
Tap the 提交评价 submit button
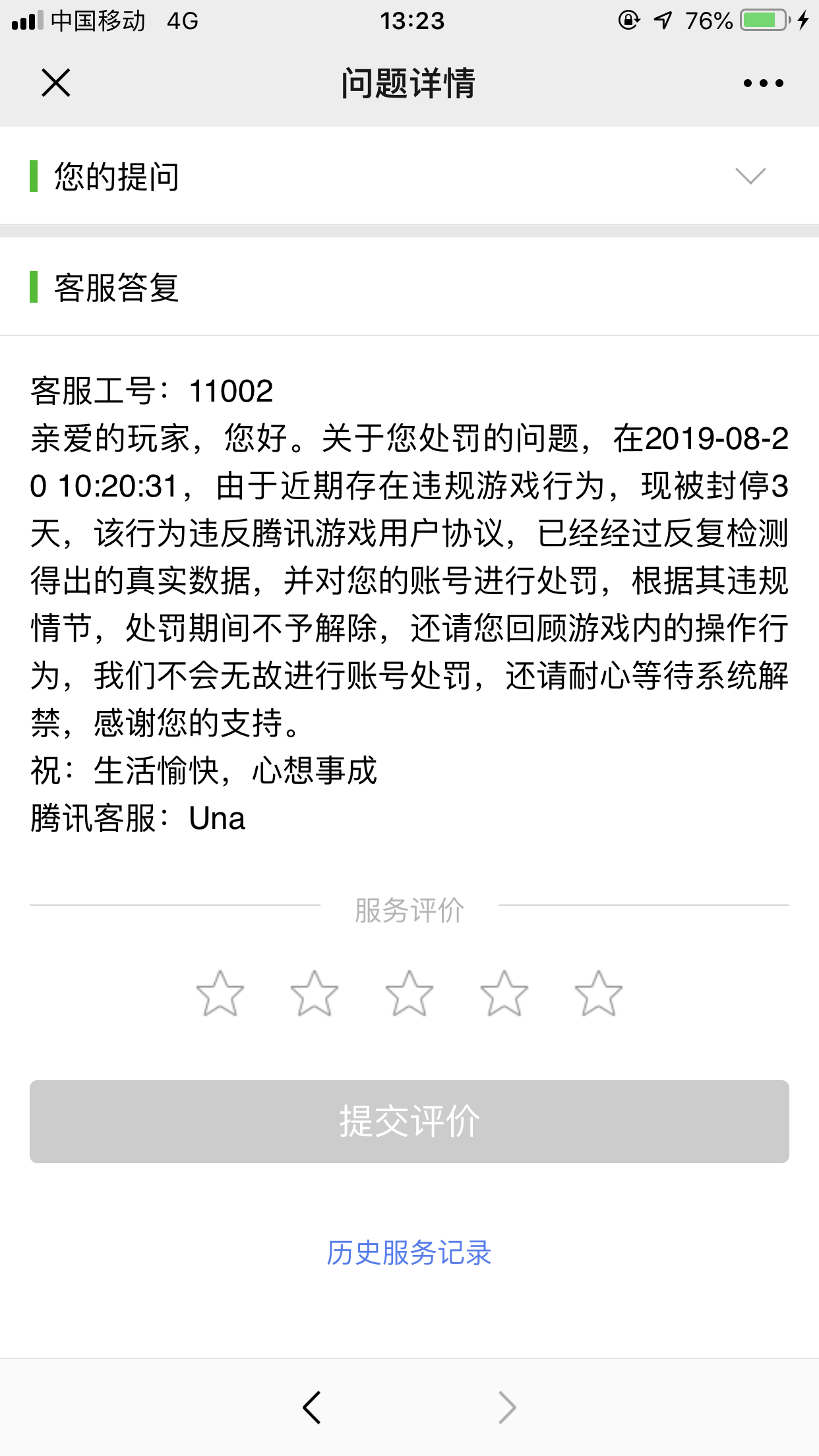[x=409, y=1121]
